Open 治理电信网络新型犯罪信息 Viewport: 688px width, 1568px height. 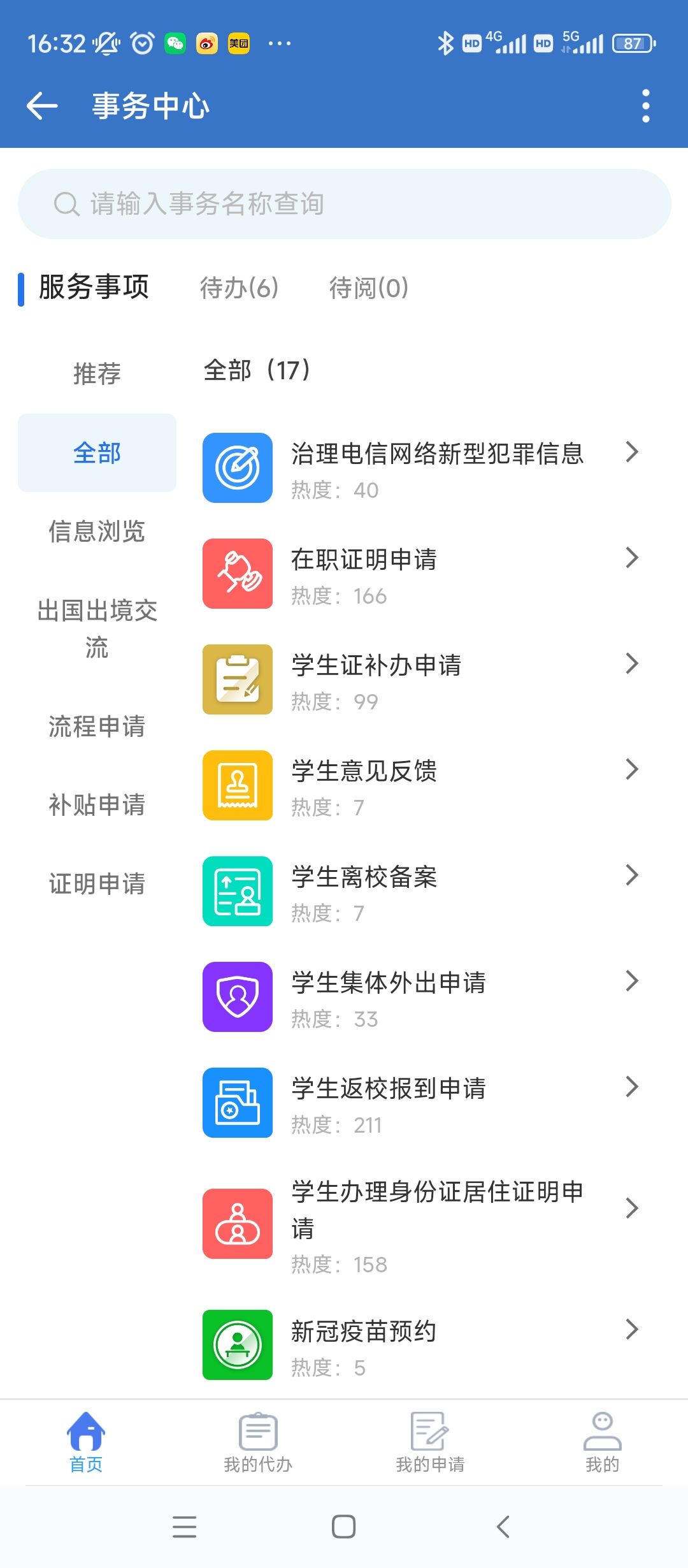(420, 468)
